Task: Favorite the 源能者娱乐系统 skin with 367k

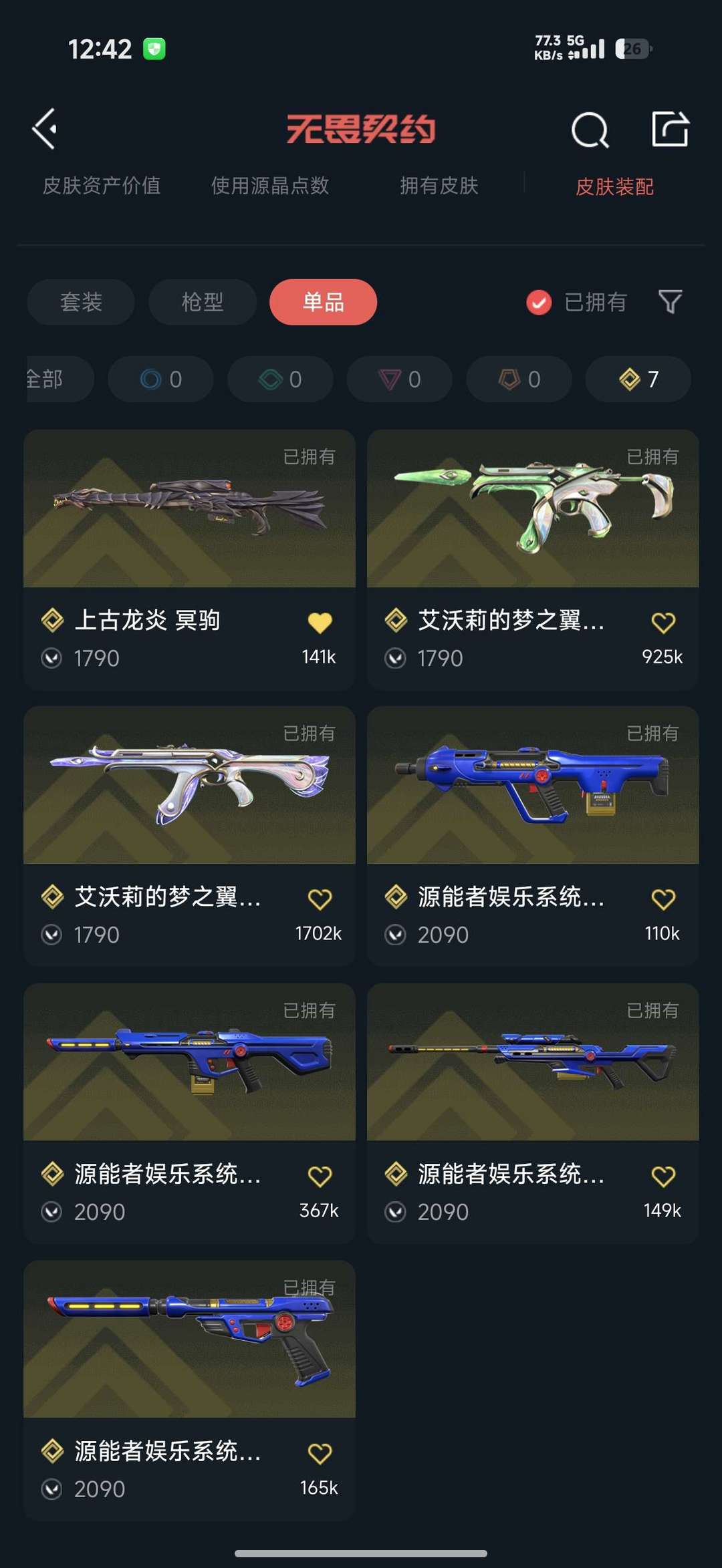Action: (320, 1176)
